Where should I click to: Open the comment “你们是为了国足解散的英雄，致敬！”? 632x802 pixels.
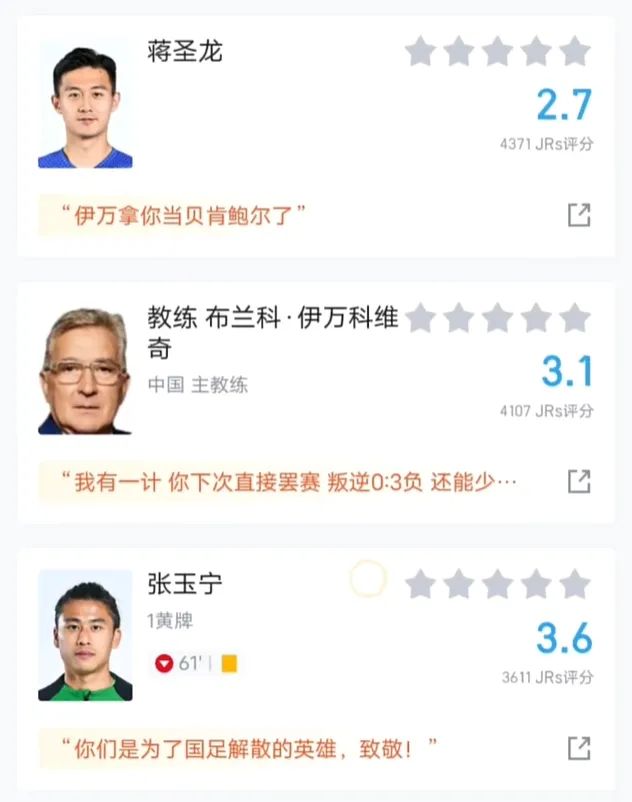[x=248, y=747]
